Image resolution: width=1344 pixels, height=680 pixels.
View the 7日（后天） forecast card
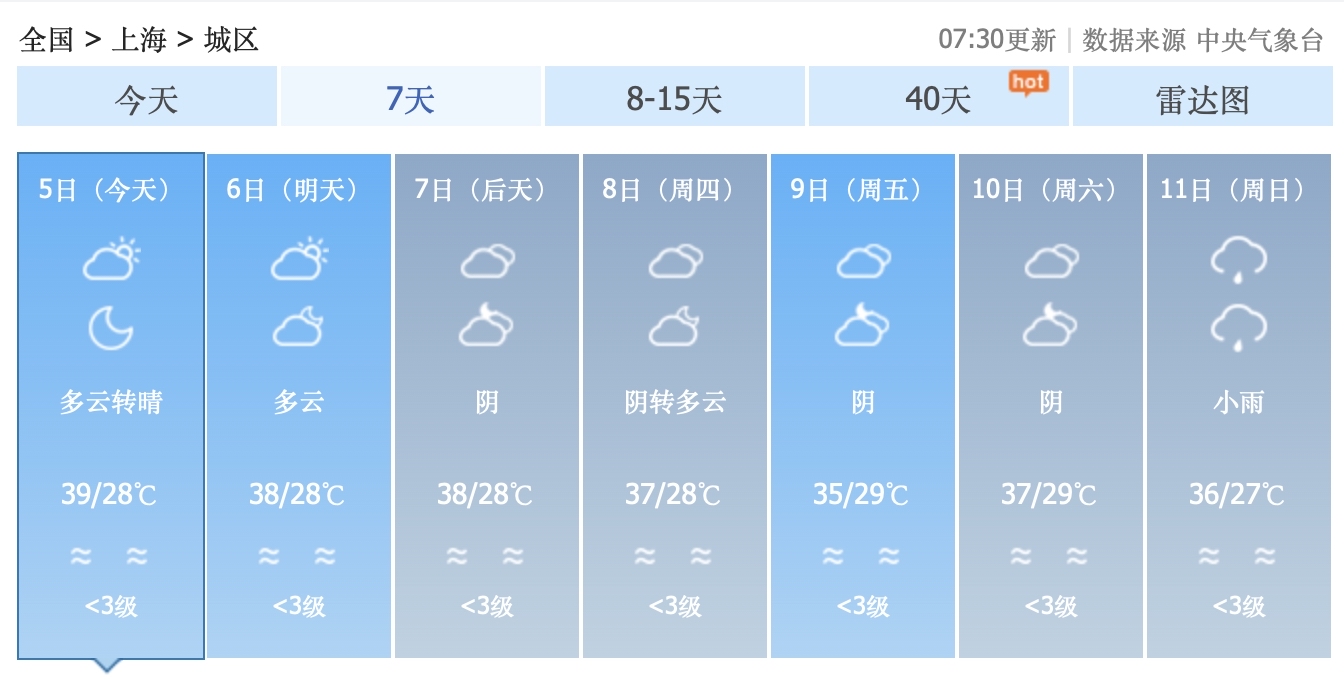(x=487, y=405)
